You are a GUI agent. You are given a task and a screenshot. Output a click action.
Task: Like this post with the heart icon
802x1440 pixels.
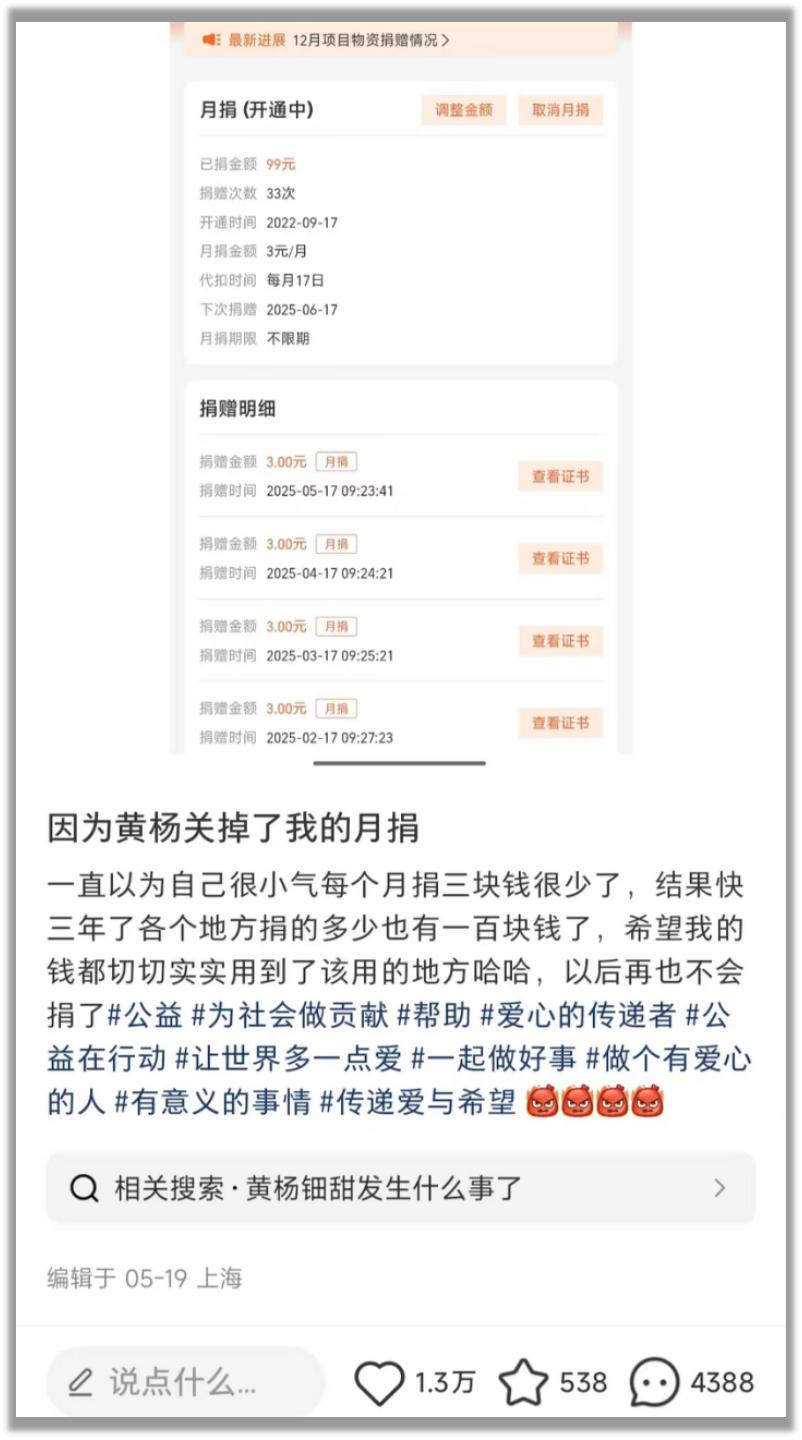coord(380,1383)
